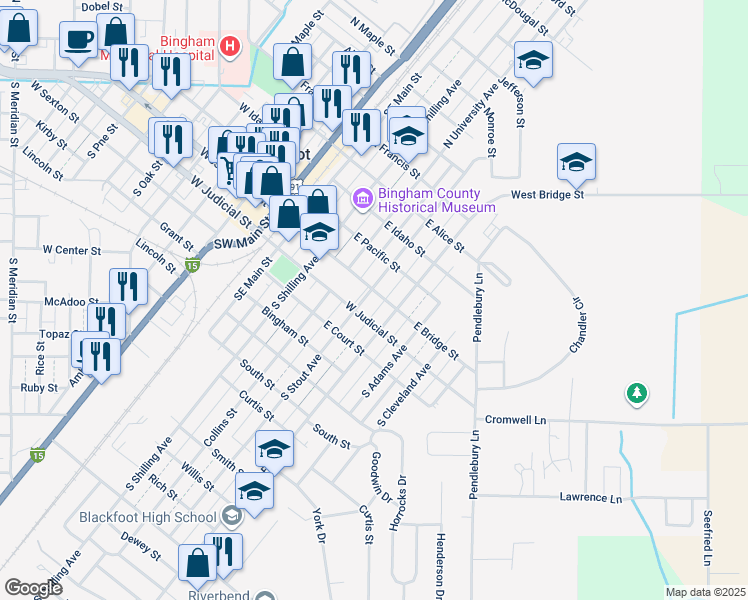Open the park tree marker above Cromwell Ln
This screenshot has width=748, height=600.
(x=636, y=394)
